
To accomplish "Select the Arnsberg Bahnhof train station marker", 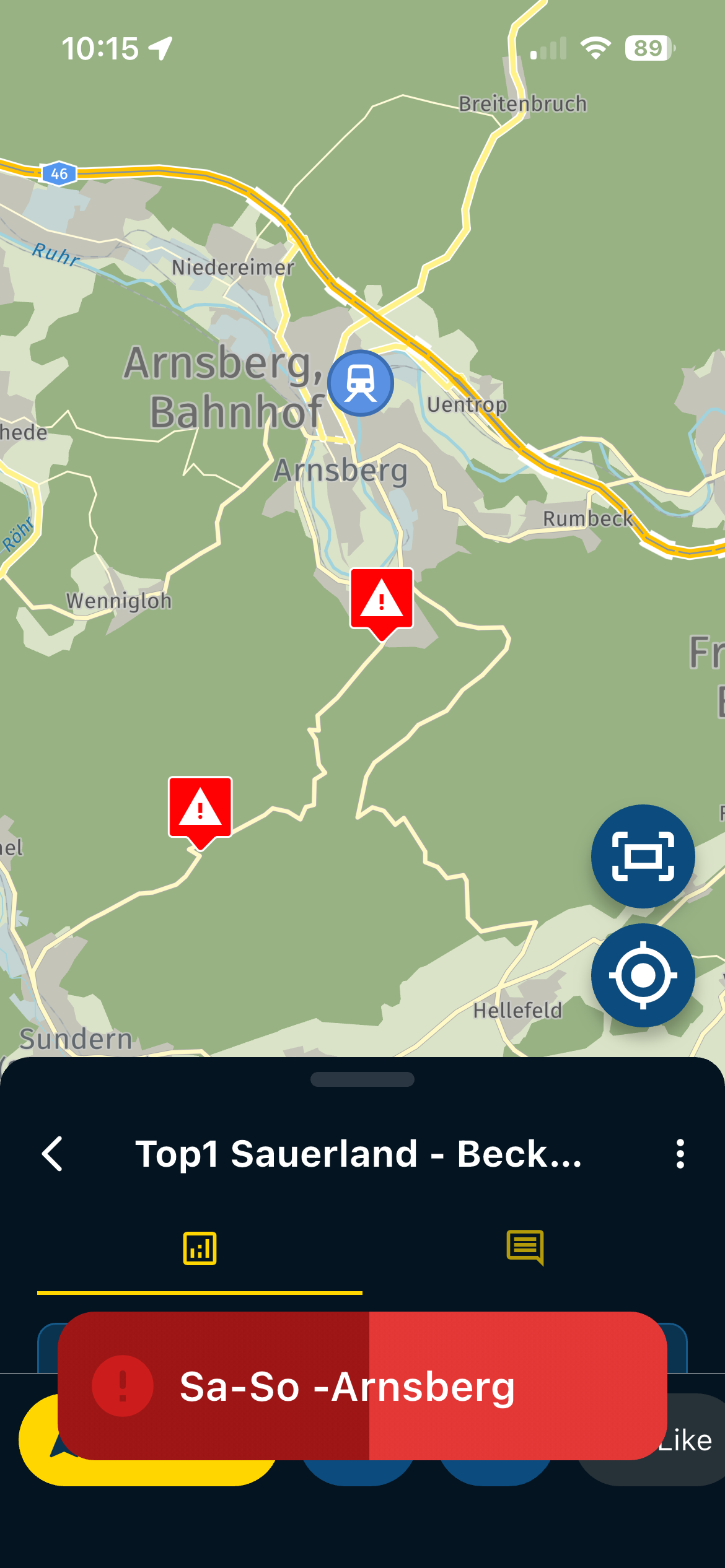I will pos(361,383).
